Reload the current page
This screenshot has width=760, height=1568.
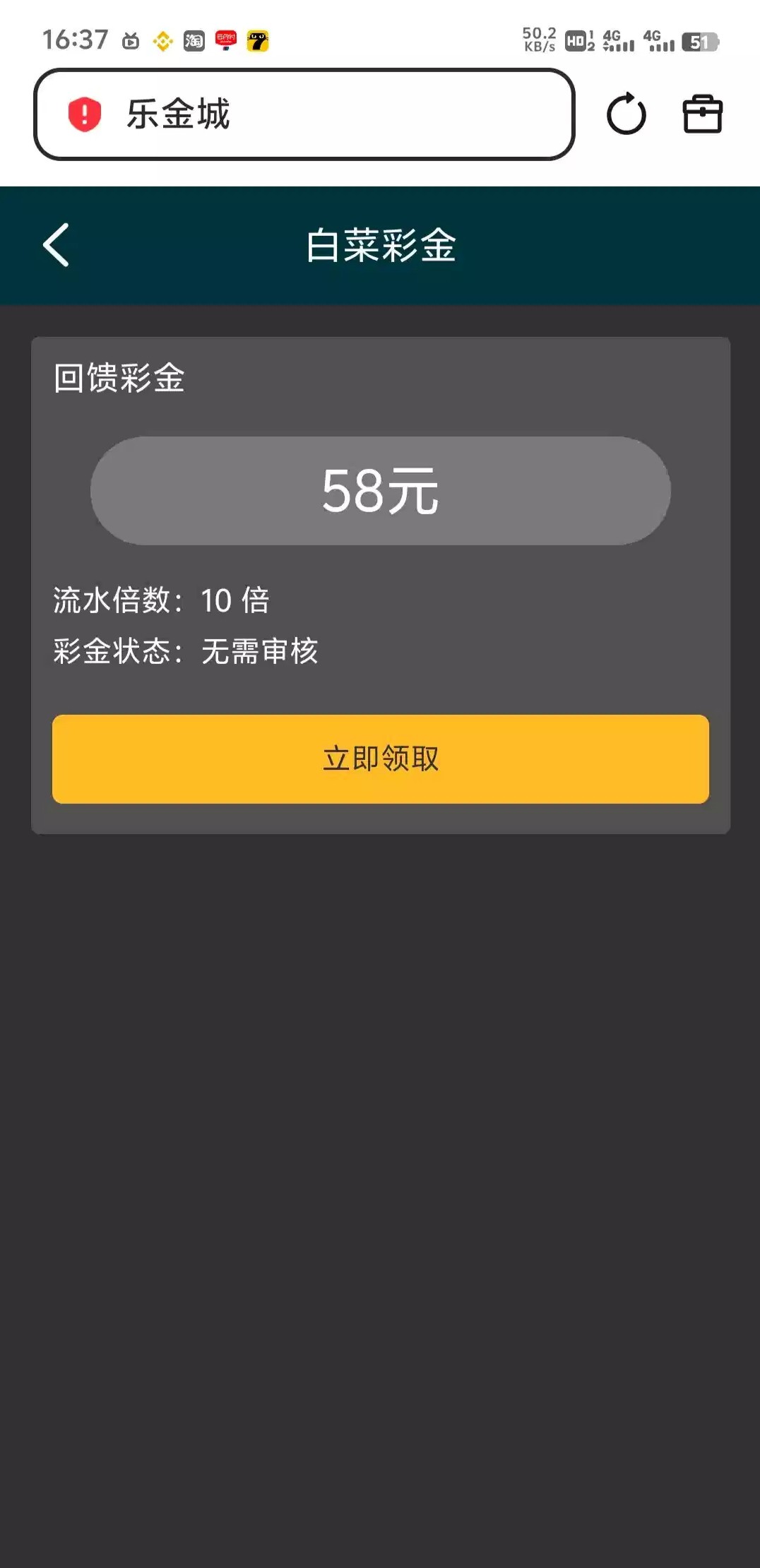(x=626, y=114)
